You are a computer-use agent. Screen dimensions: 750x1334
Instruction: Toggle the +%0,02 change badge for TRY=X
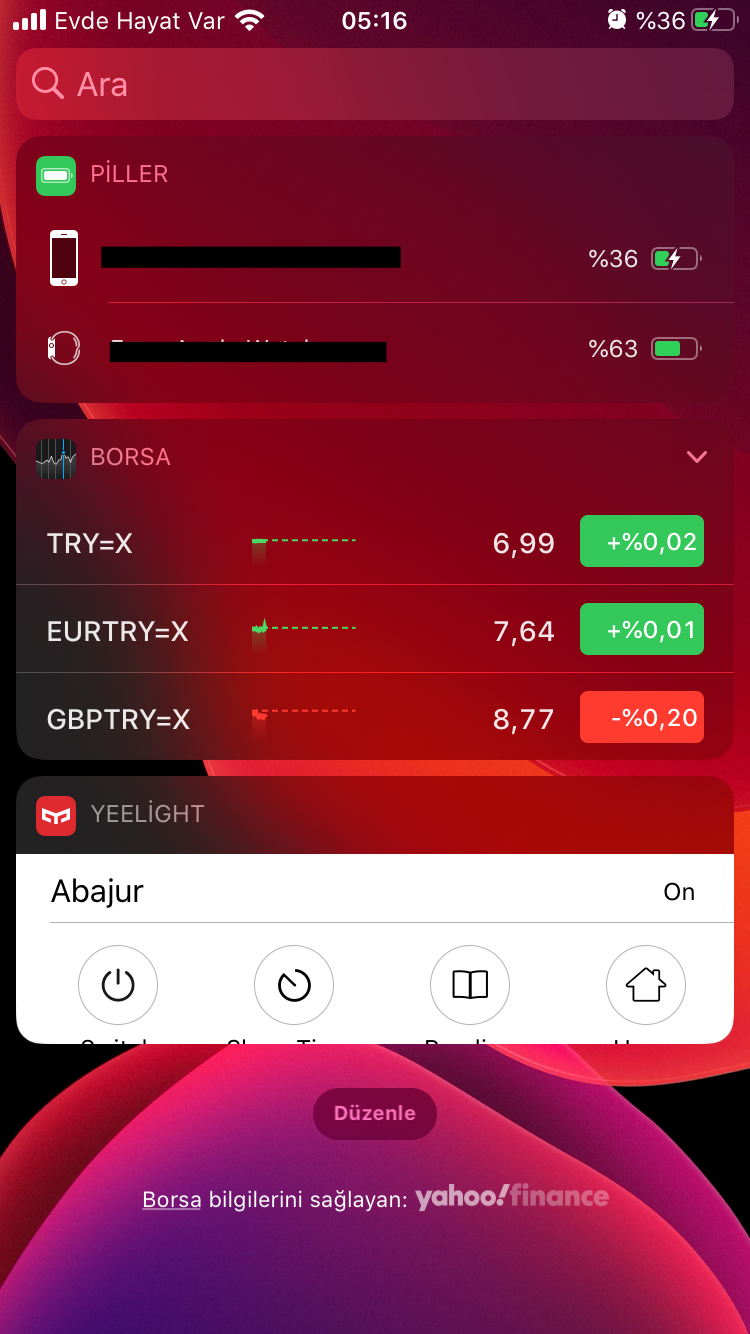coord(642,541)
